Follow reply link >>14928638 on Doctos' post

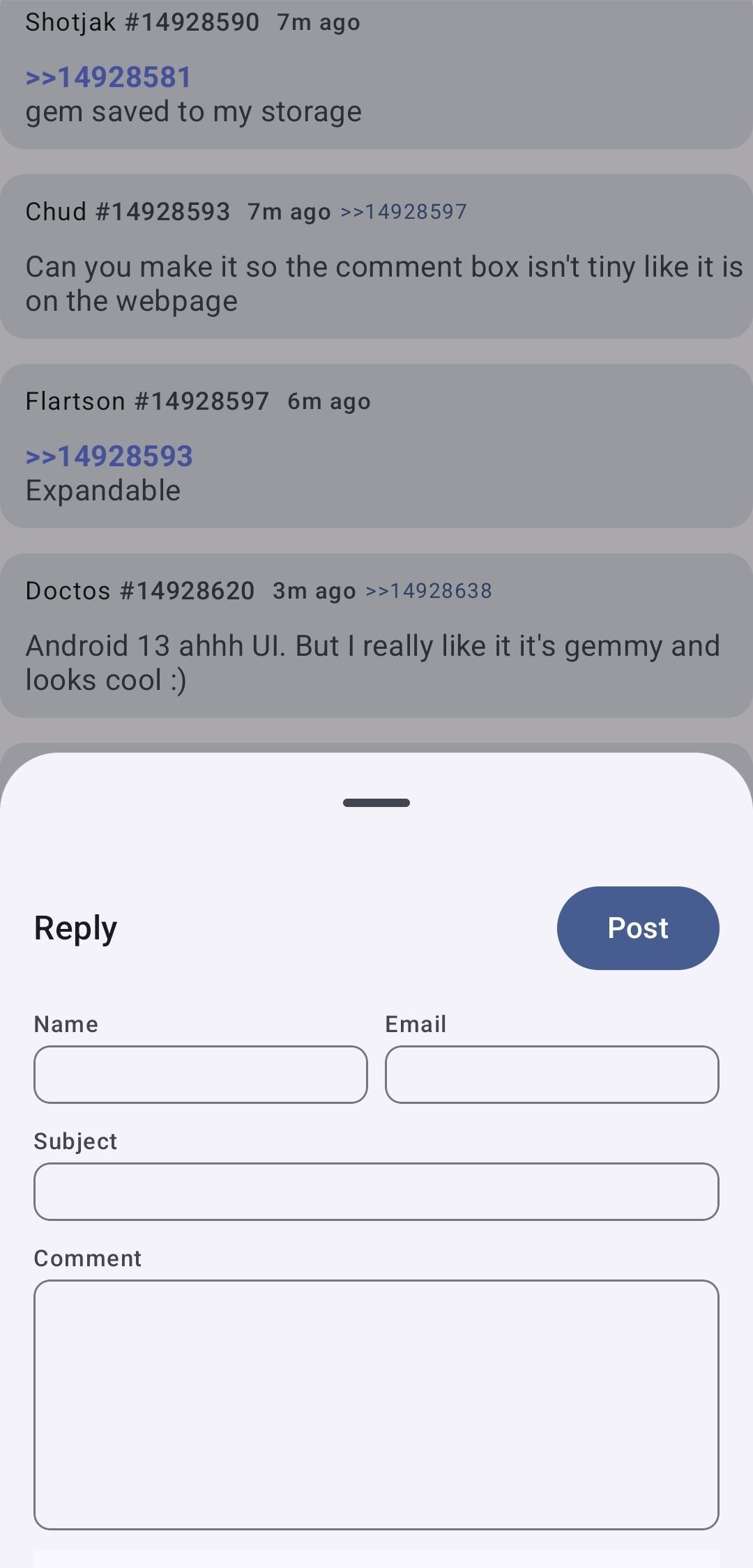[428, 591]
